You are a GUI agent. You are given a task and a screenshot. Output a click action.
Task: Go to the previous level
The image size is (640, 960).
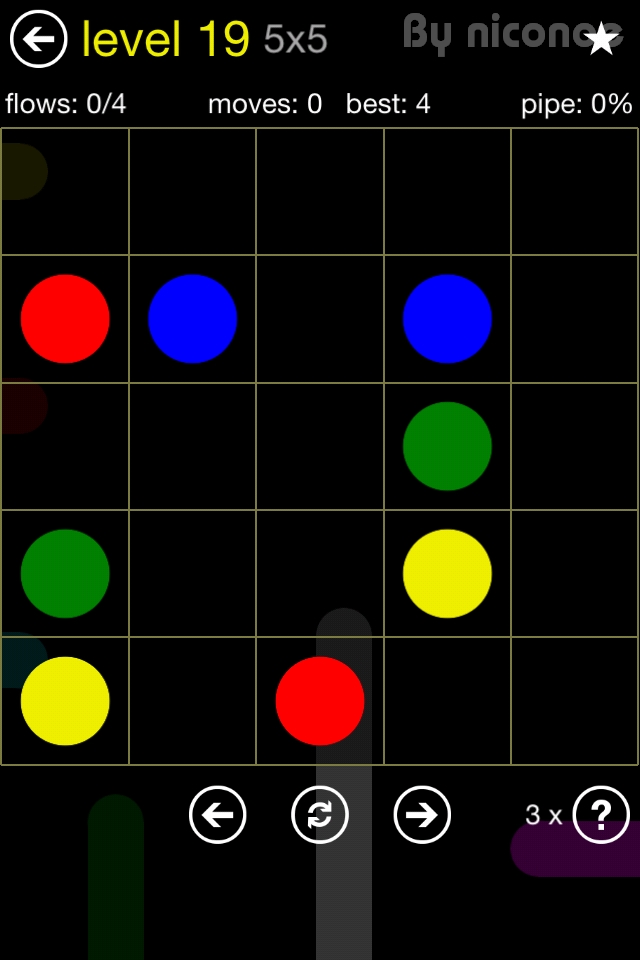coord(218,815)
